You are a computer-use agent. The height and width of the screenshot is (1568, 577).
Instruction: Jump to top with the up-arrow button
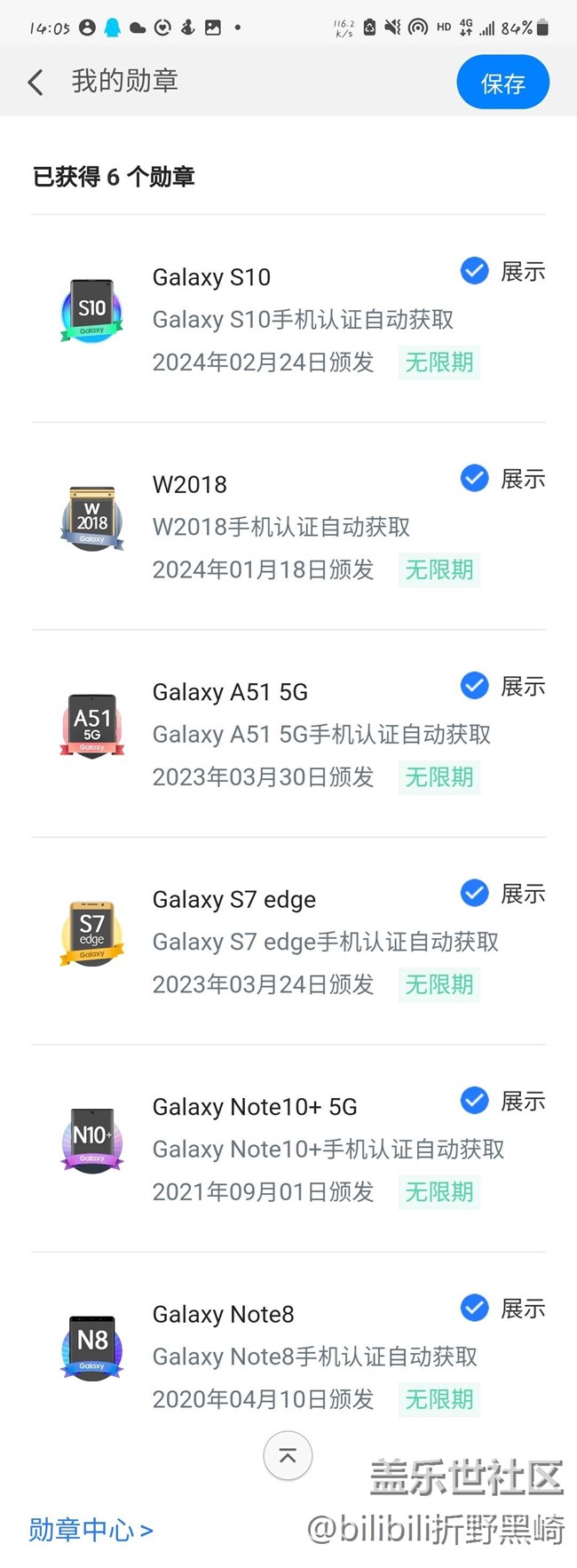(x=288, y=1456)
